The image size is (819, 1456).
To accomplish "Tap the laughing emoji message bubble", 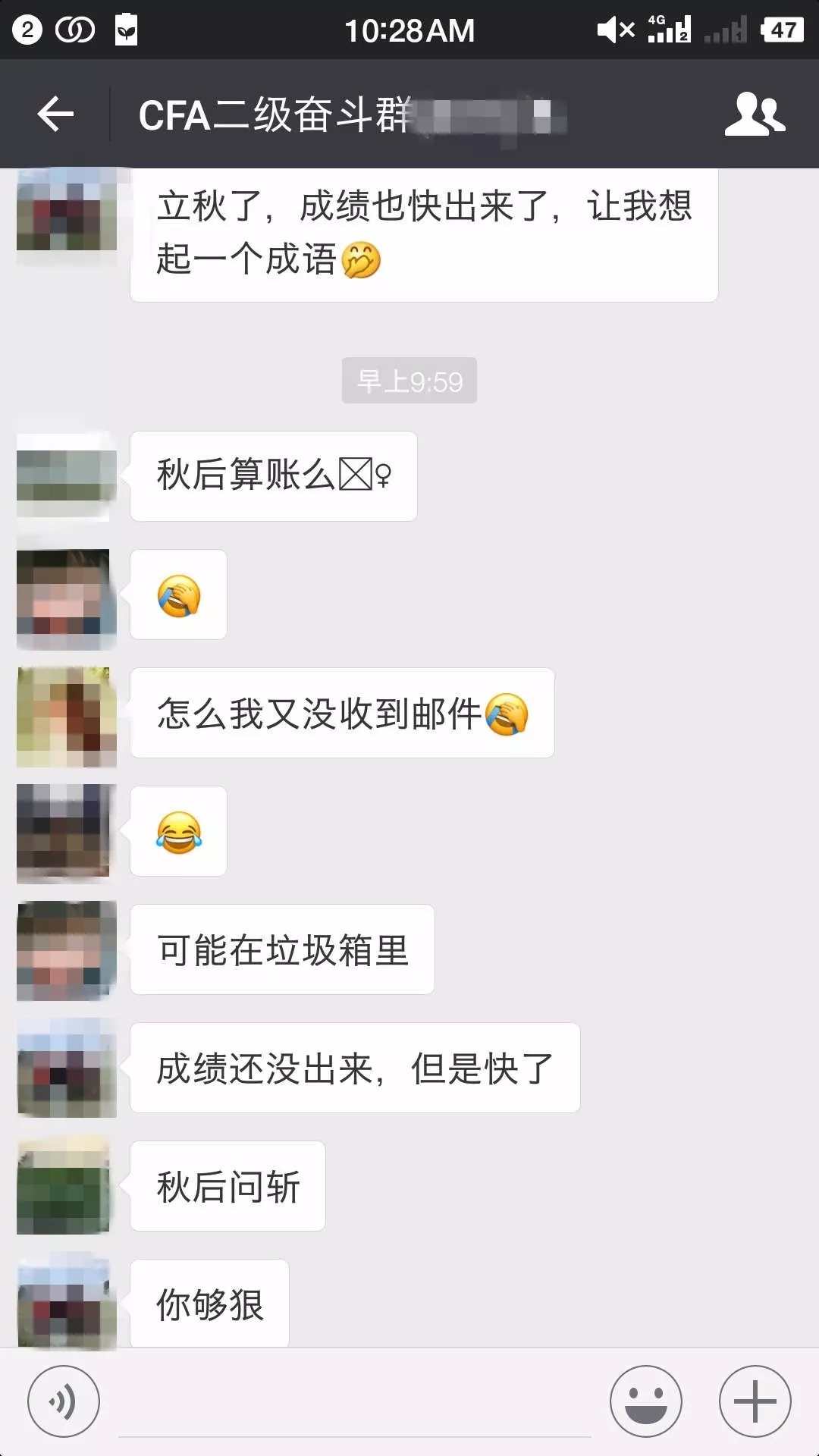I will point(178,832).
